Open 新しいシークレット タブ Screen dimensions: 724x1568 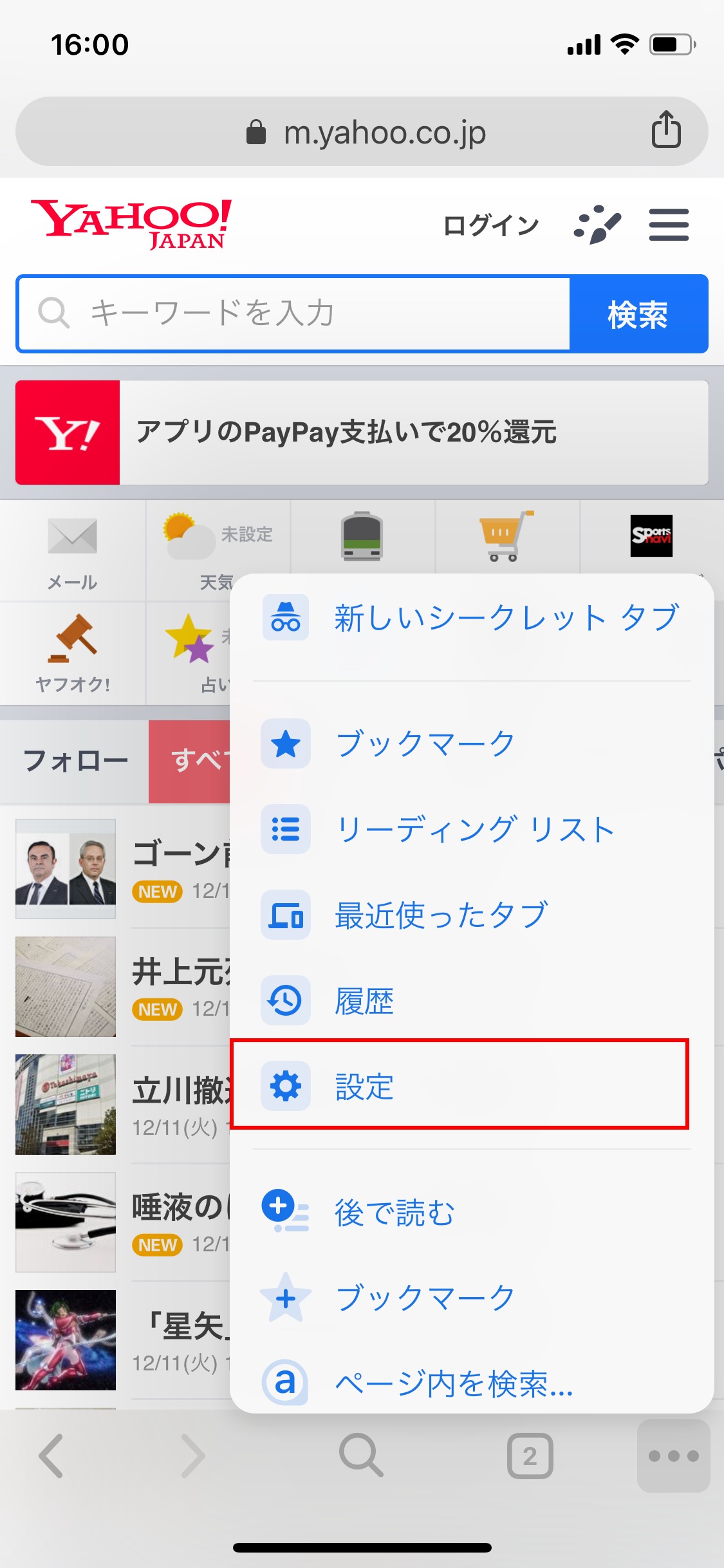coord(471,618)
